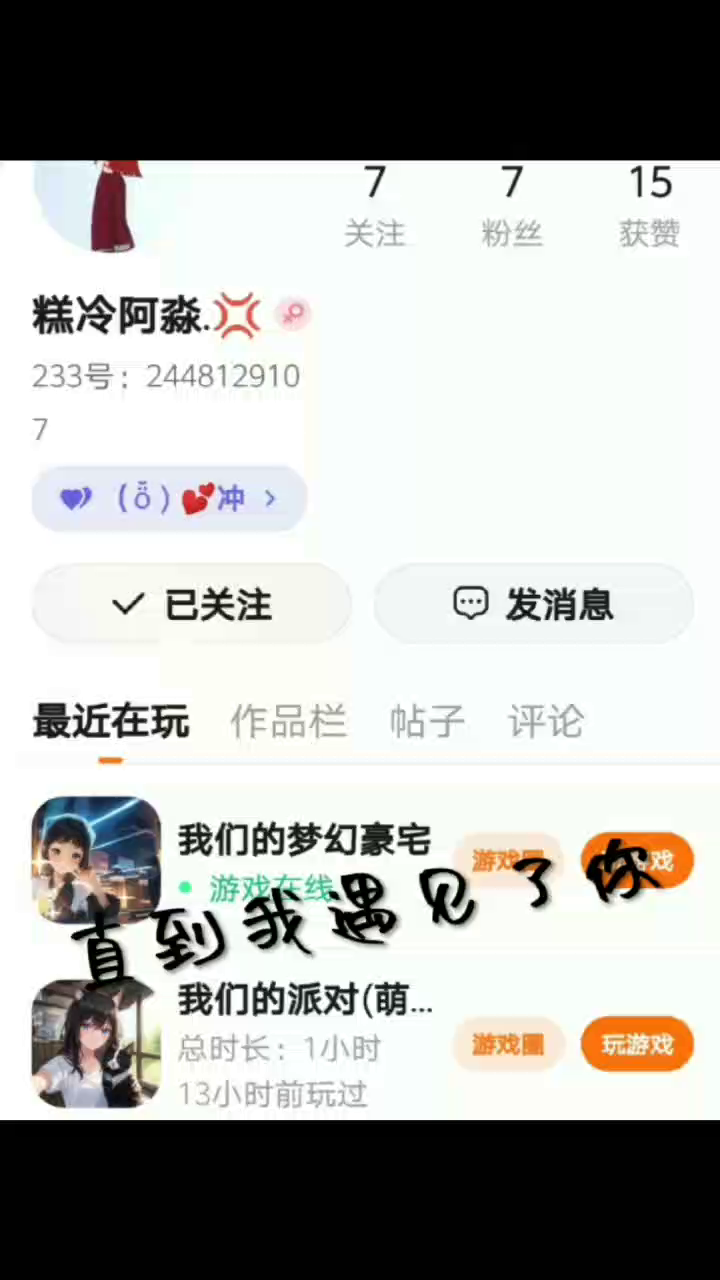This screenshot has height=1280, width=720.
Task: View the 关注 following list
Action: [x=375, y=207]
